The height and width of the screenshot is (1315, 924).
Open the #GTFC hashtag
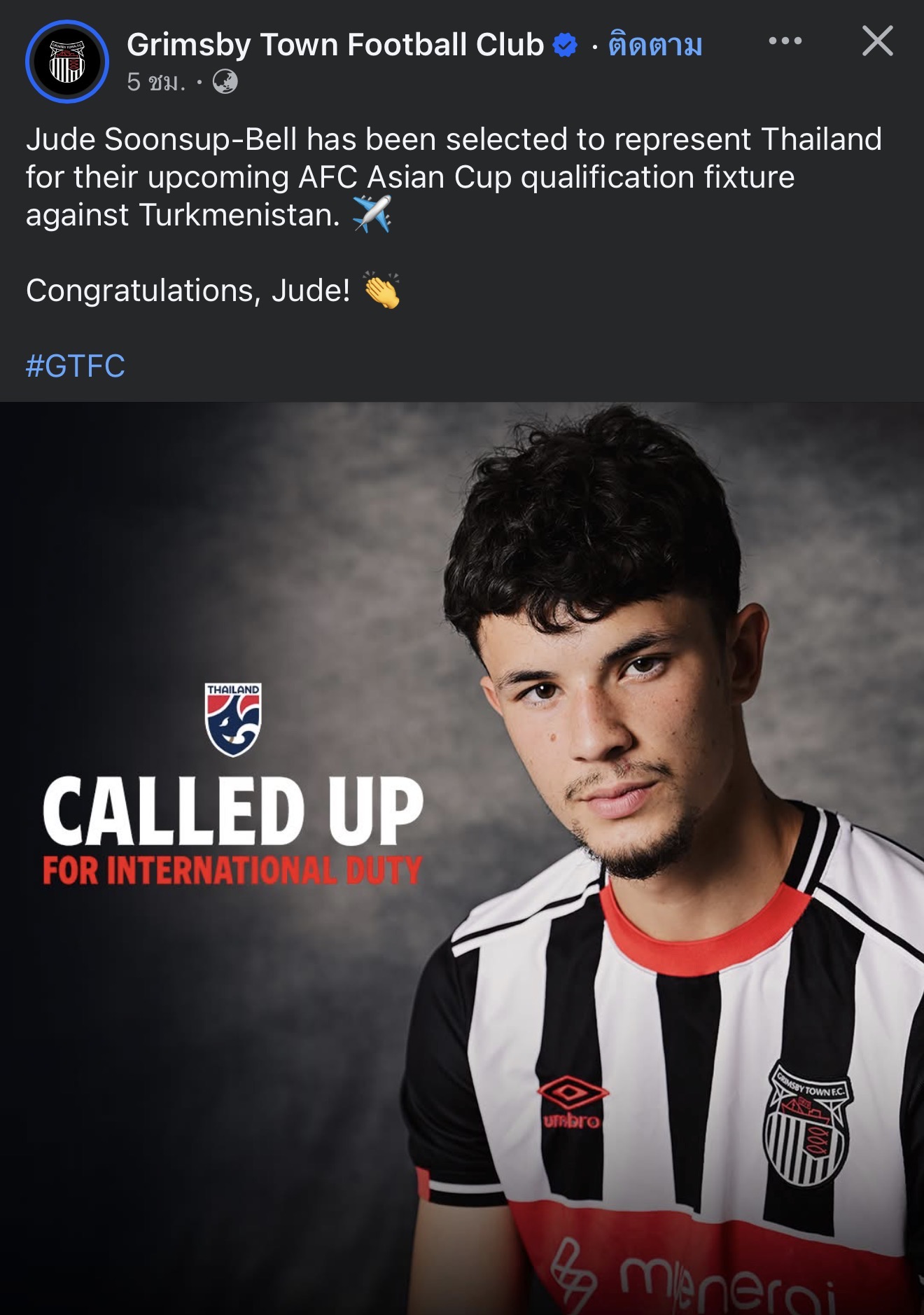coord(76,366)
